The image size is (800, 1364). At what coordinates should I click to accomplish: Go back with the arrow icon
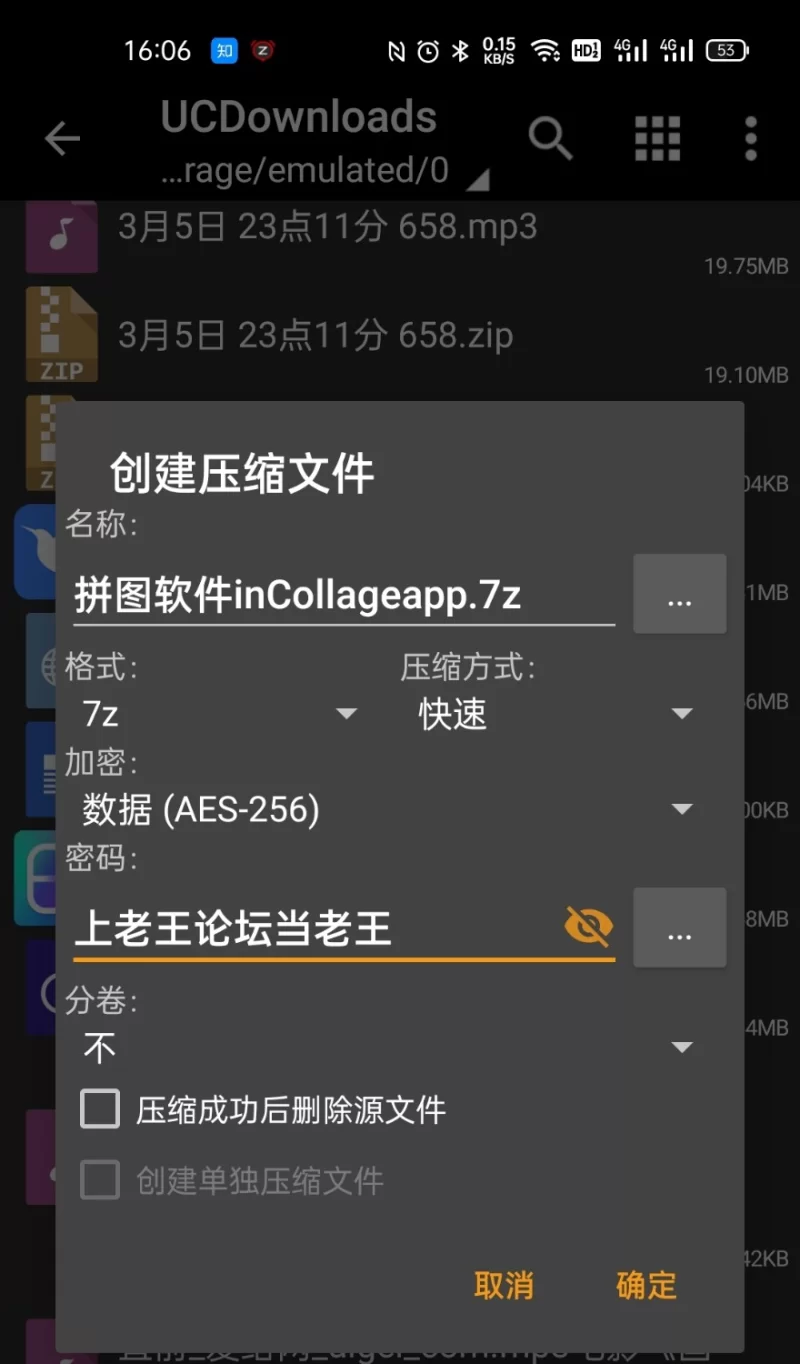[x=62, y=139]
